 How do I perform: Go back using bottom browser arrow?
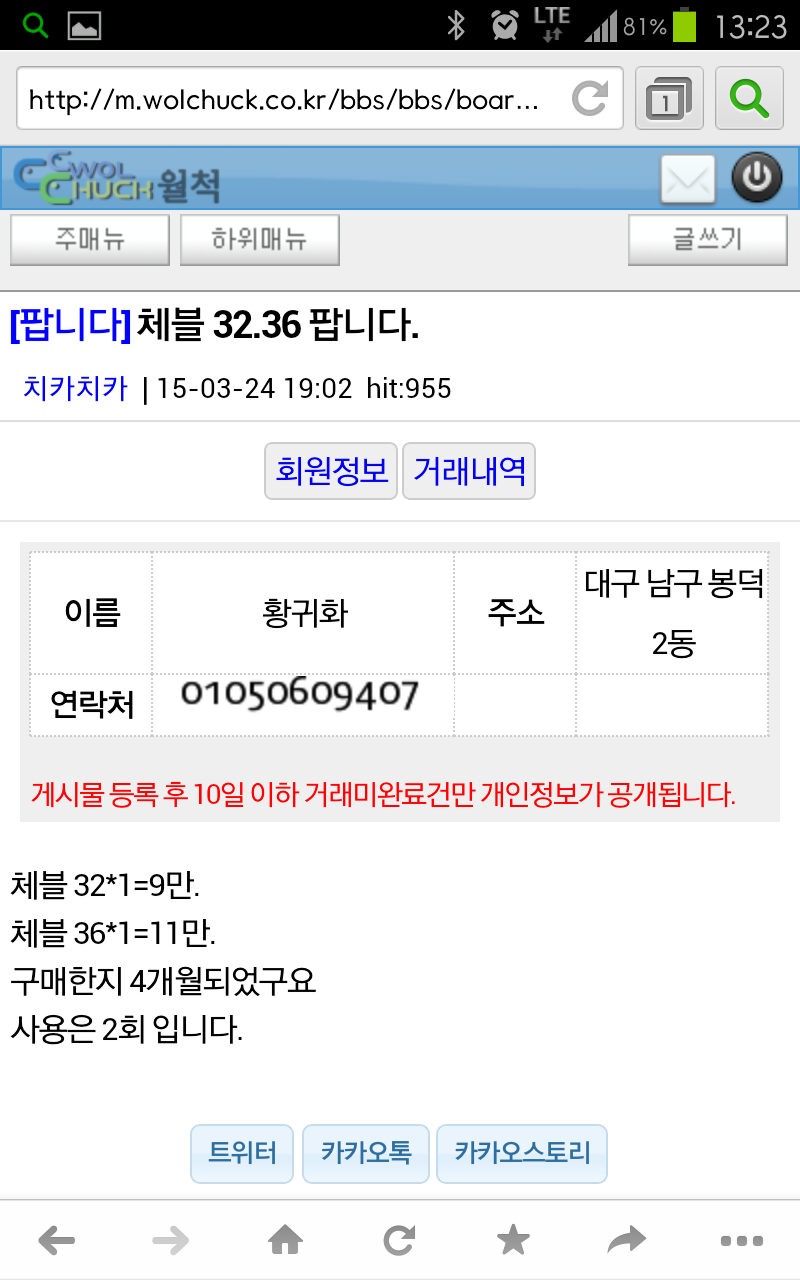(x=57, y=1242)
